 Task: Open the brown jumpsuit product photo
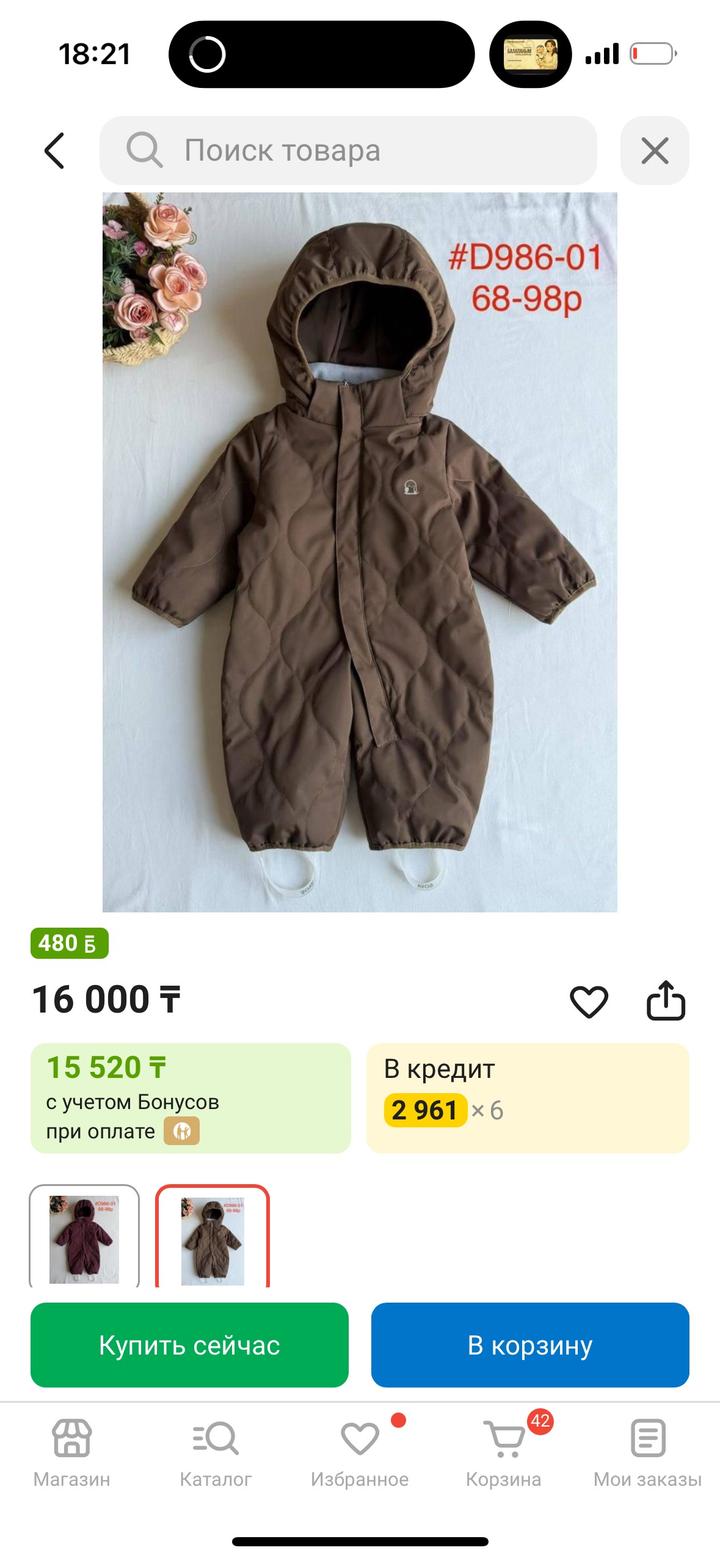[x=360, y=551]
